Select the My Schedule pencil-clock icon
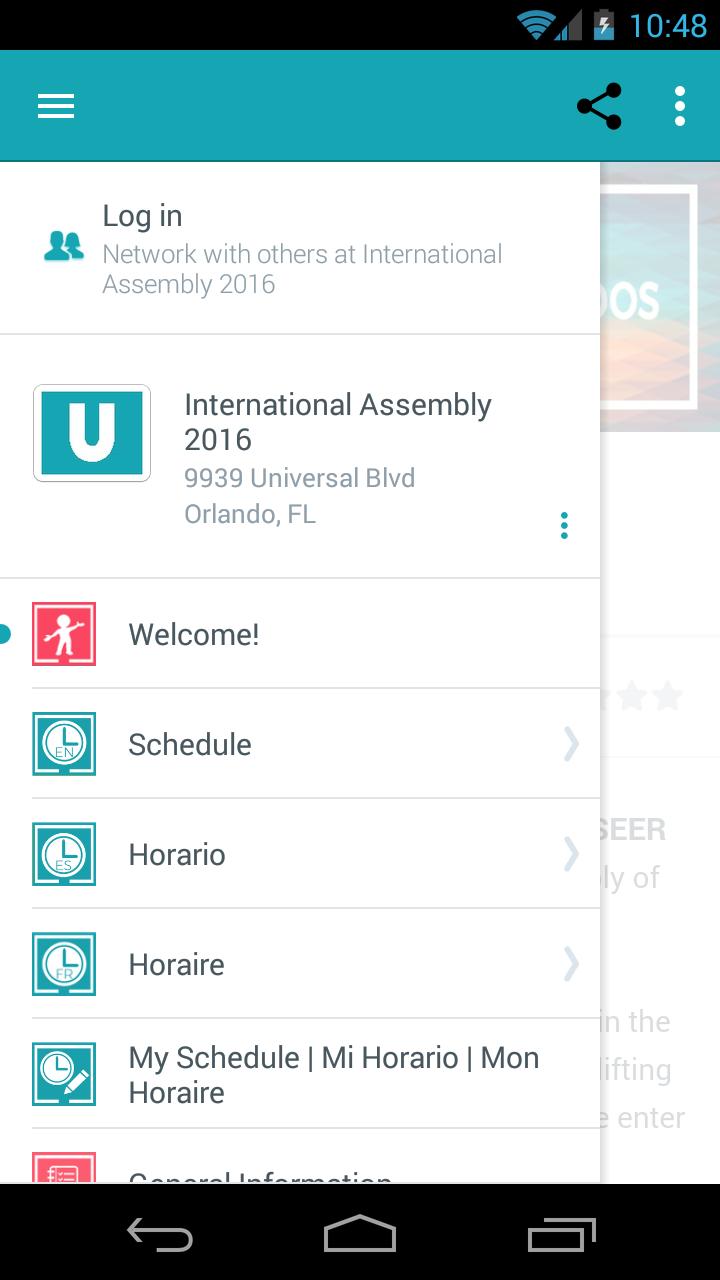 (64, 1074)
